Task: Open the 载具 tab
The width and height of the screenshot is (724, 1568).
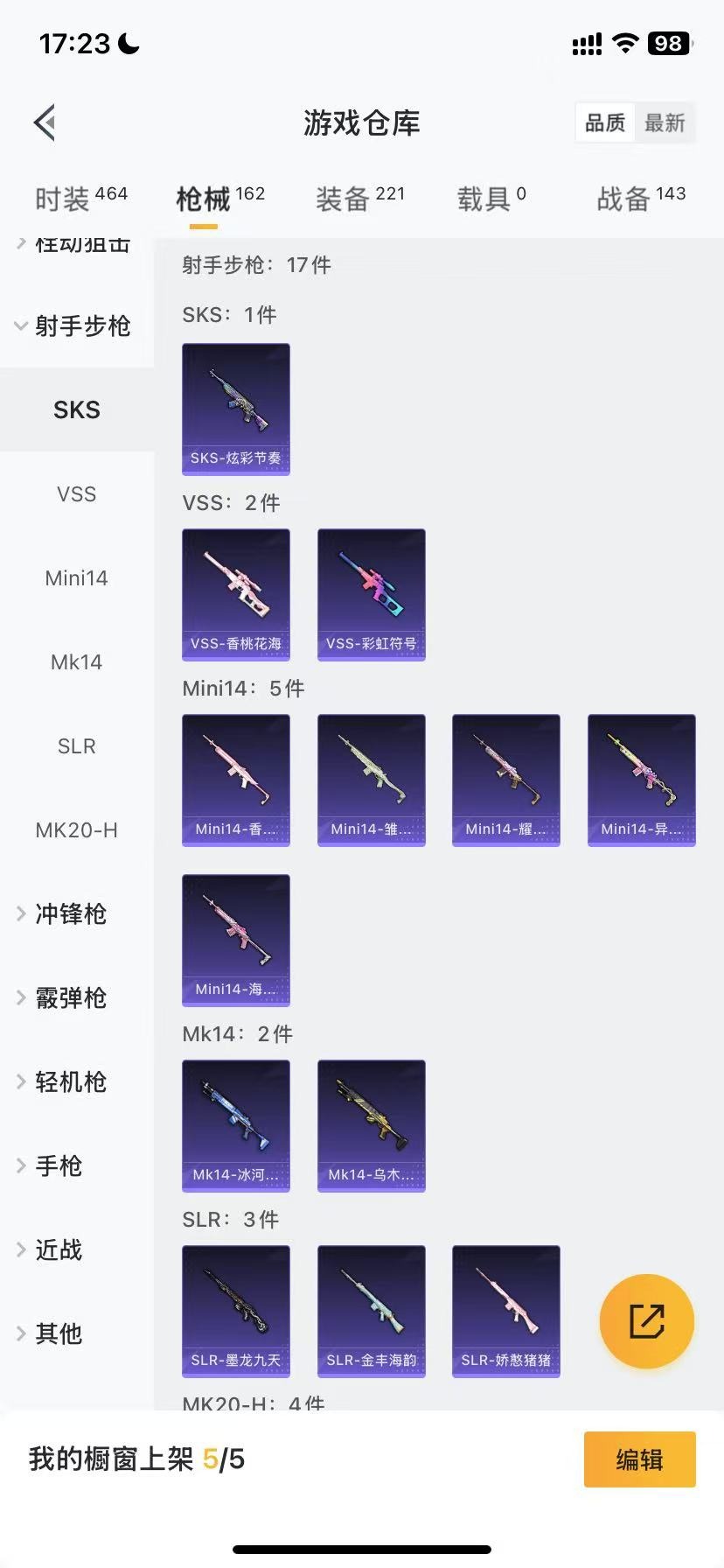Action: [491, 199]
